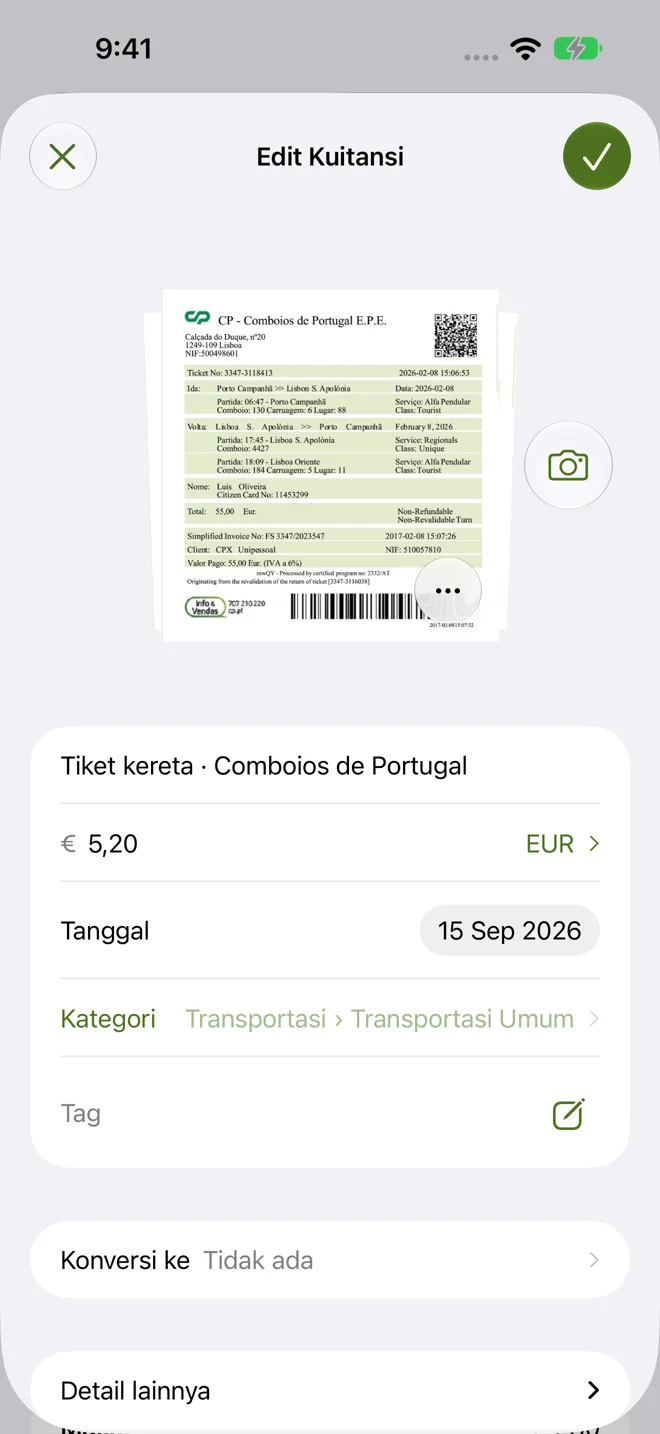Close the Edit Kuitansi screen

coord(63,156)
